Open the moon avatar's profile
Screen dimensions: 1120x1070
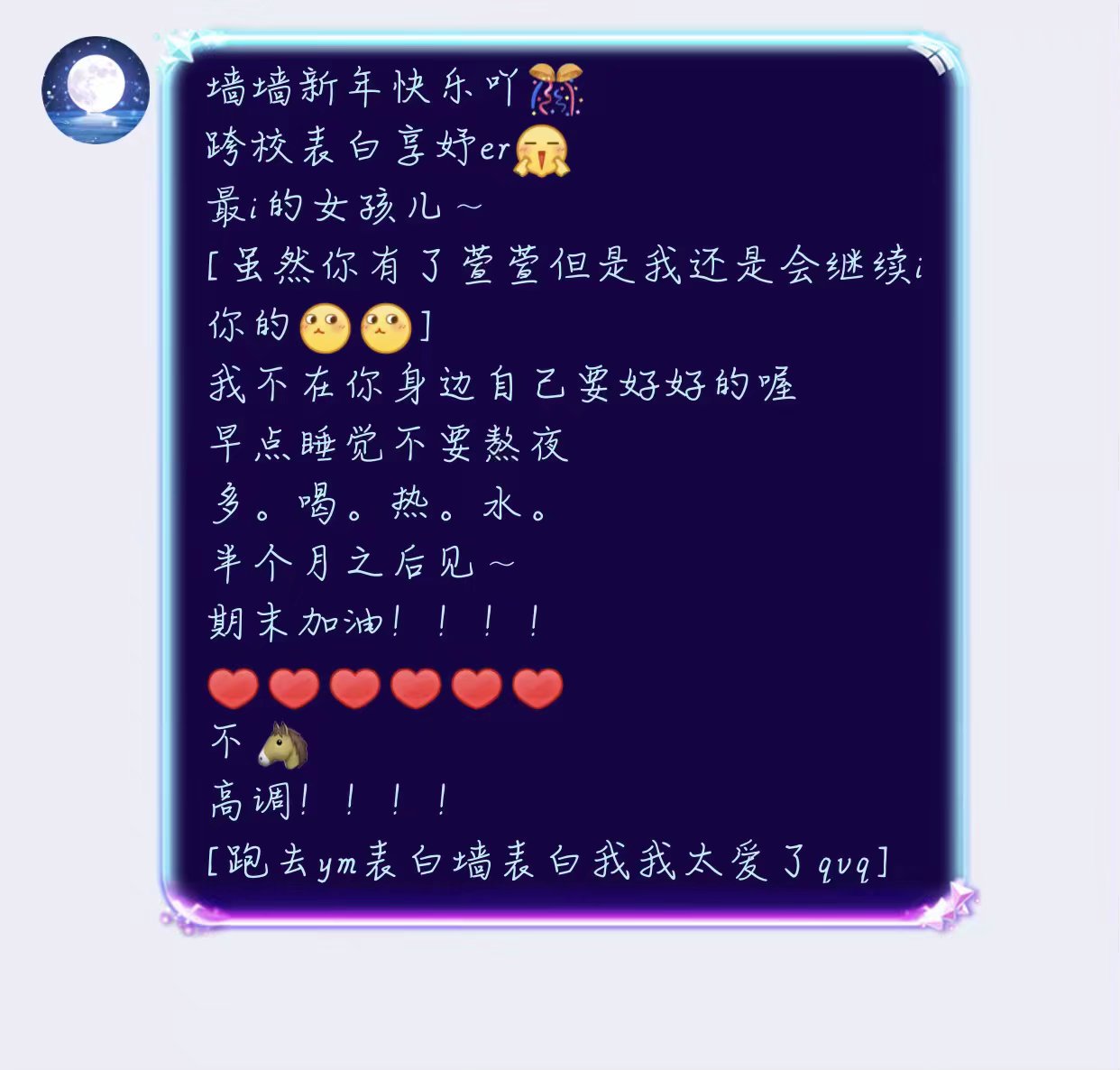tap(96, 89)
